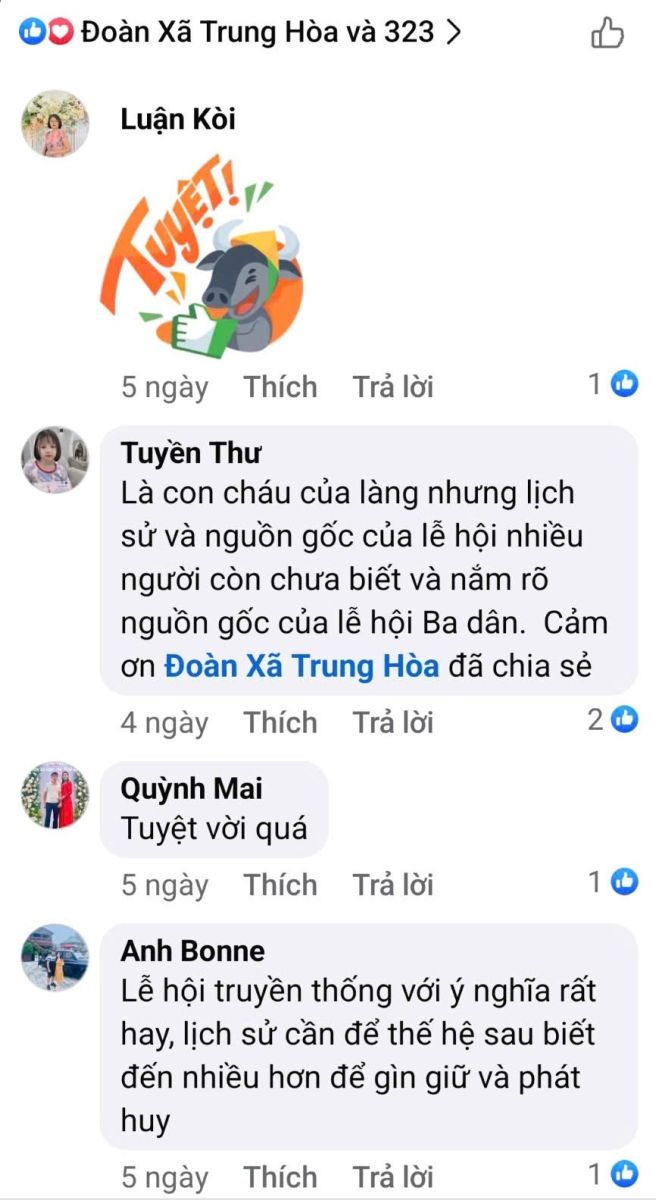Like Tuyền Thư's comment
The height and width of the screenshot is (1200, 656).
pos(280,722)
